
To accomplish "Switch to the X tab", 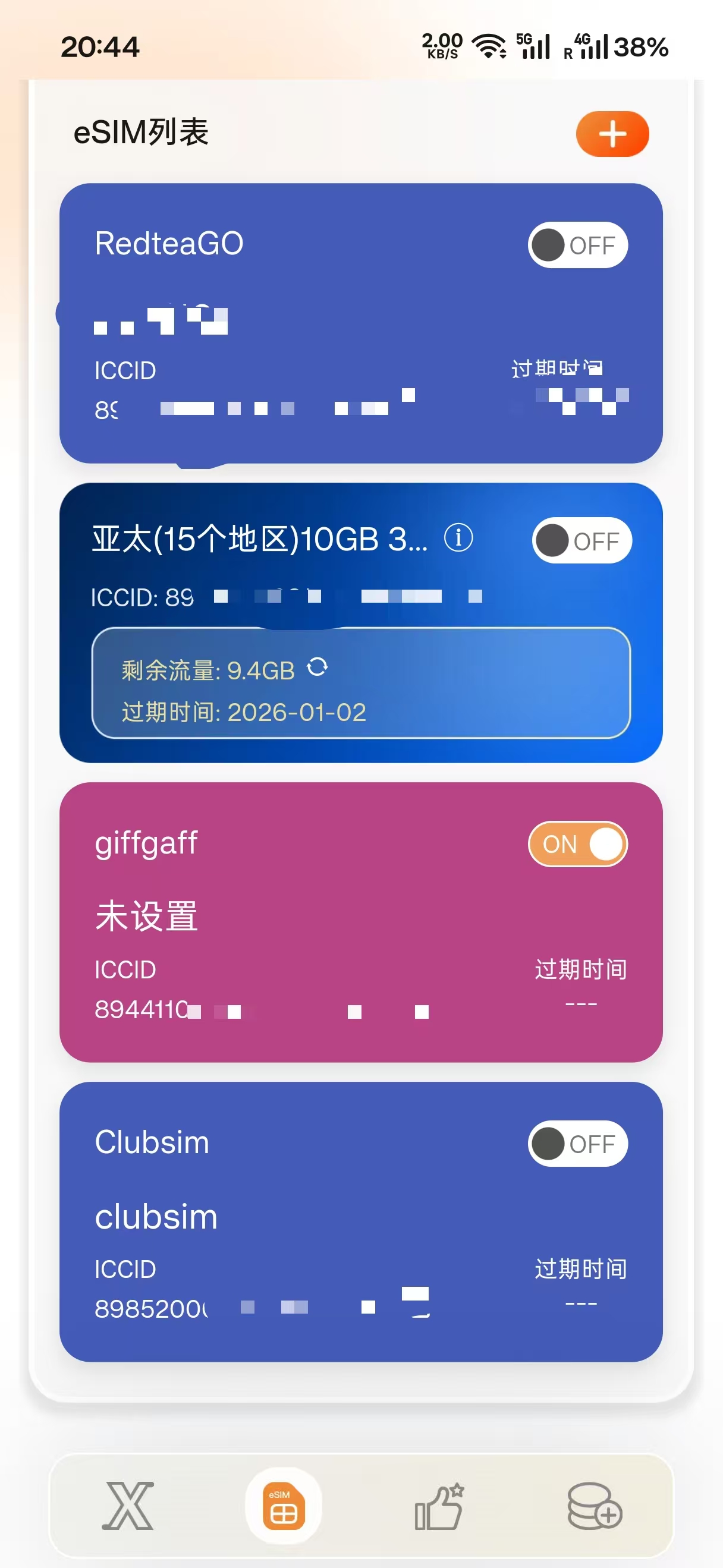I will point(128,1506).
